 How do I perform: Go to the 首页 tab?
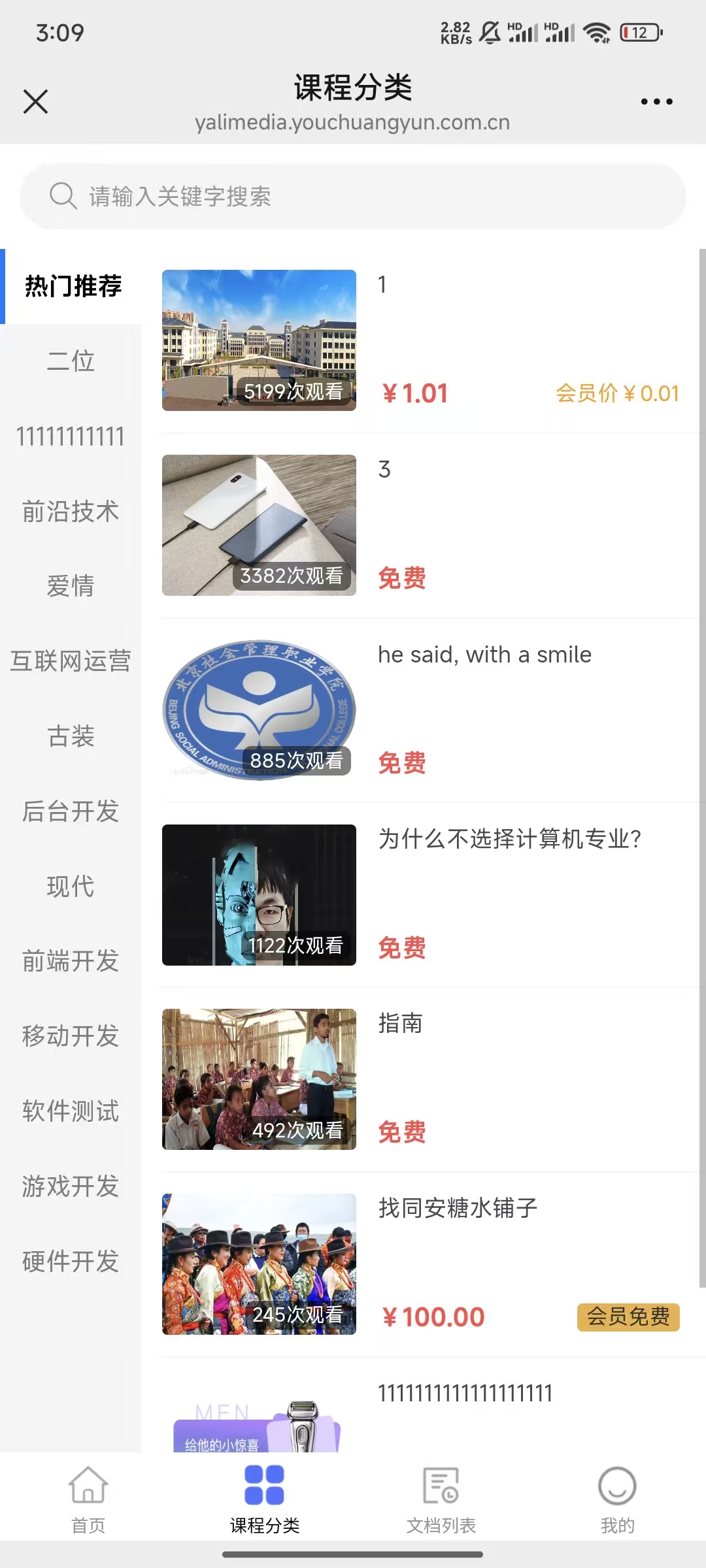pyautogui.click(x=88, y=1497)
